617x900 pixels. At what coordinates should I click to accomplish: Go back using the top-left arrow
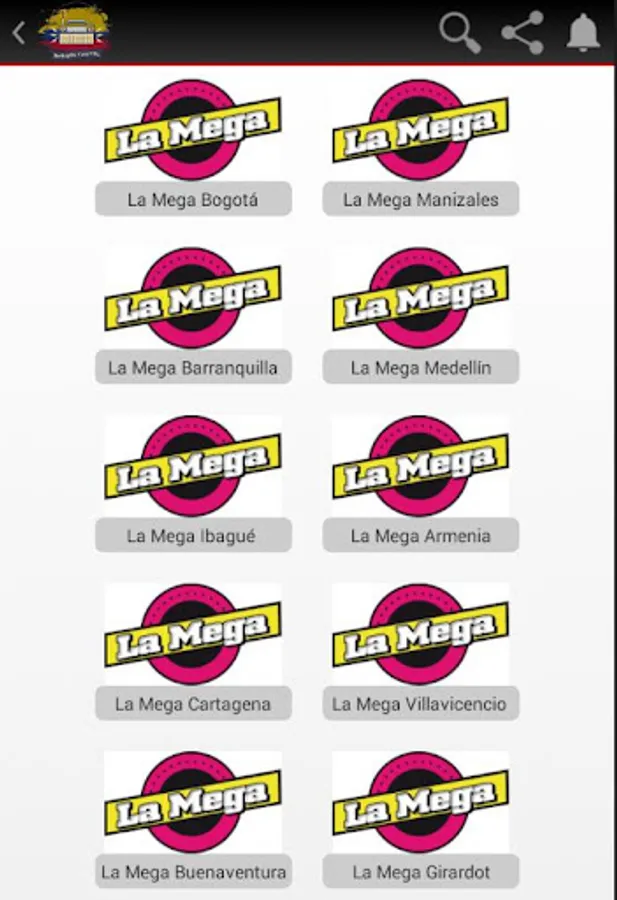click(19, 33)
